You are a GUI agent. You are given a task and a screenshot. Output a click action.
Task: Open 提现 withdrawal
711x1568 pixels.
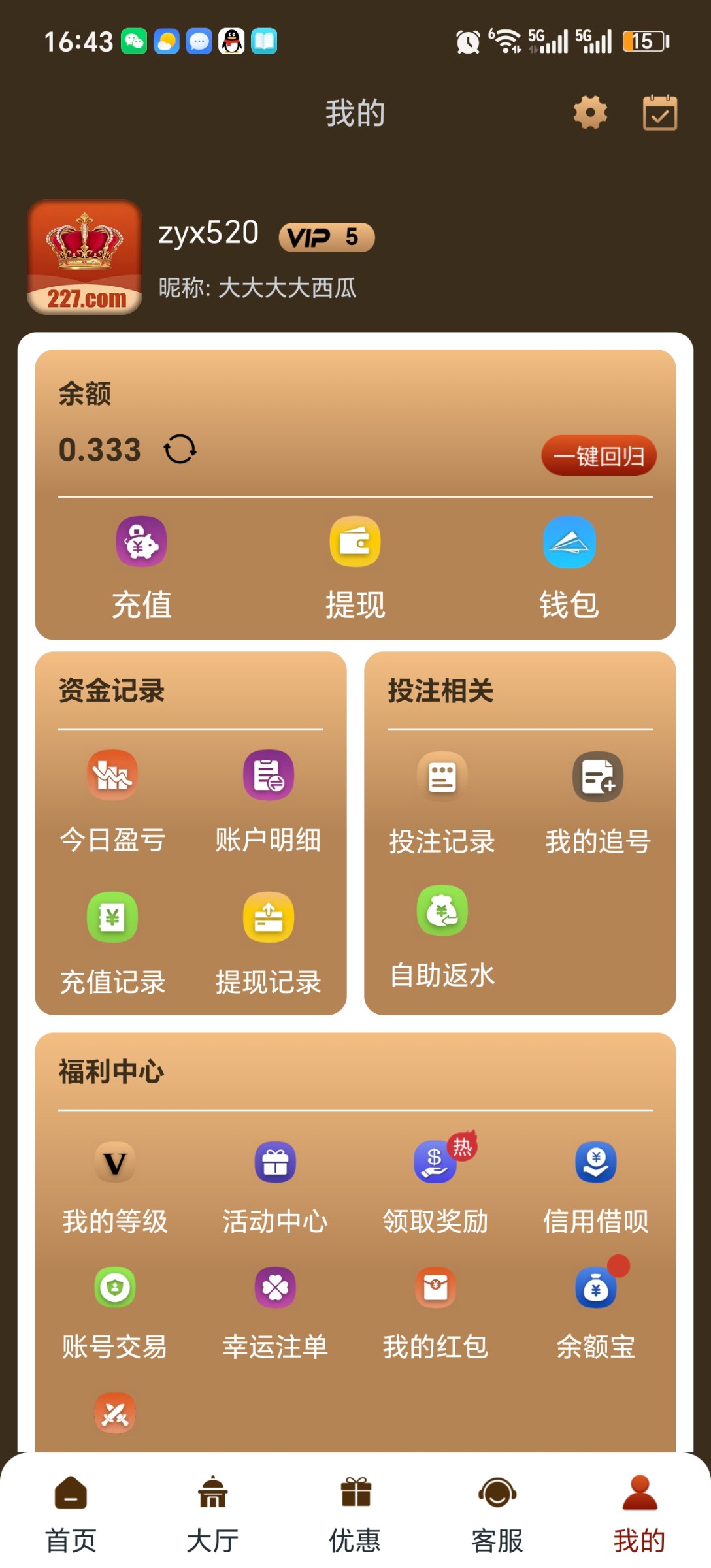tap(355, 567)
